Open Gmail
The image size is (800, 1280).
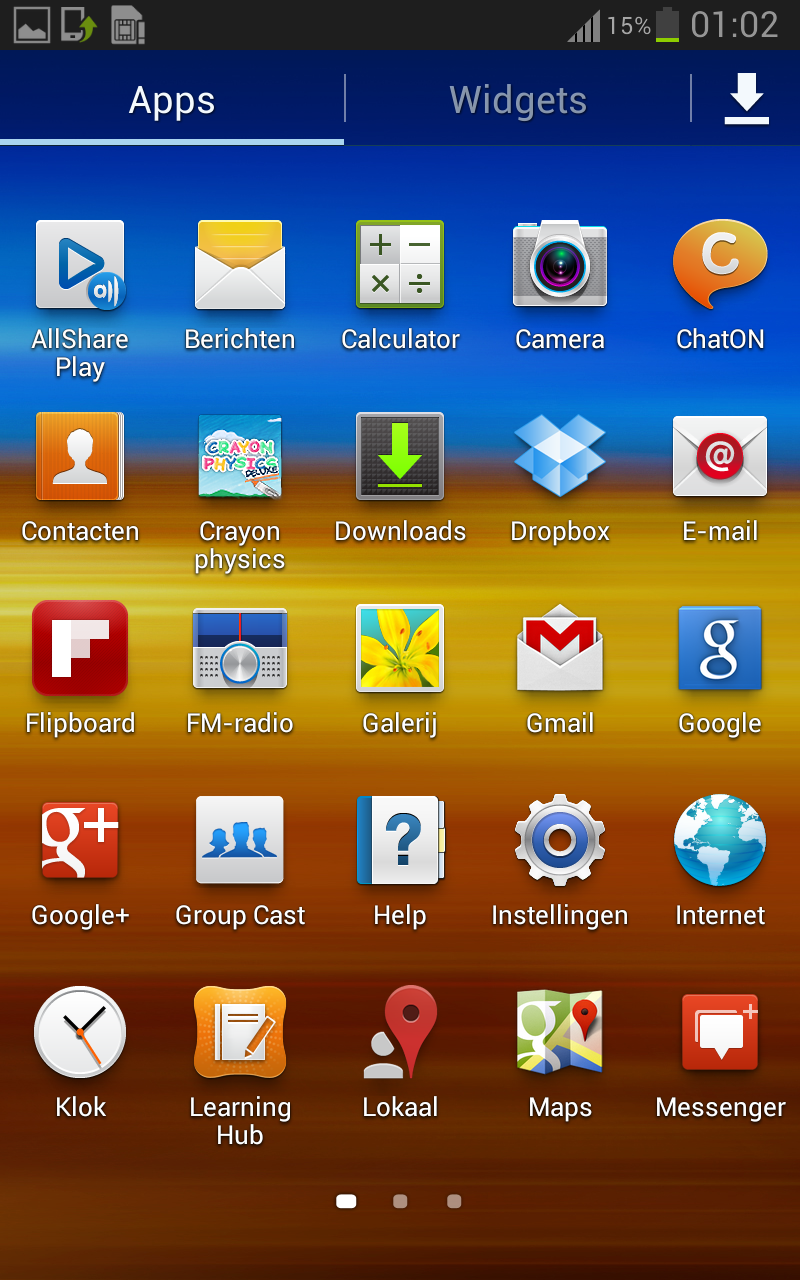click(560, 649)
